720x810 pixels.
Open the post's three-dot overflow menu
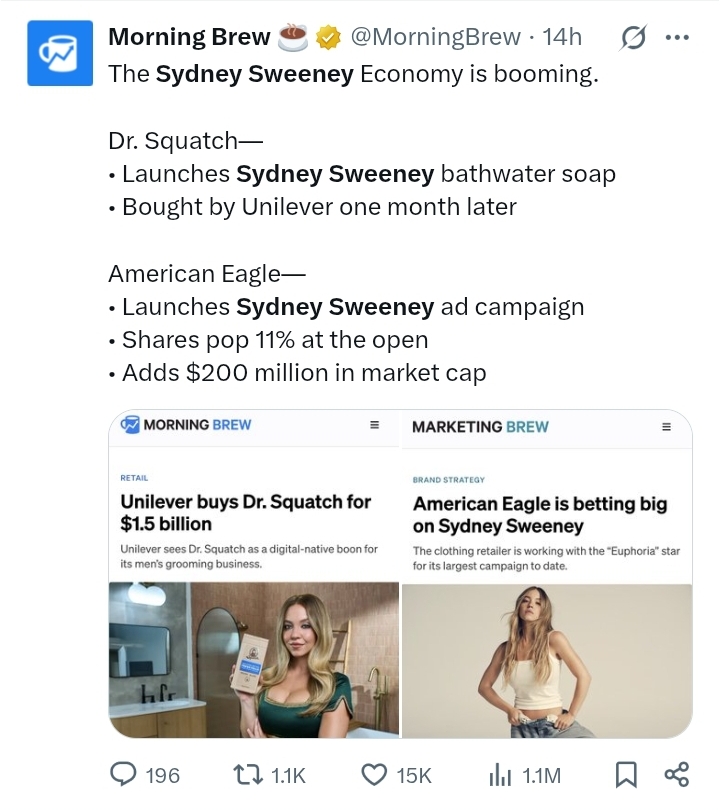(x=677, y=38)
